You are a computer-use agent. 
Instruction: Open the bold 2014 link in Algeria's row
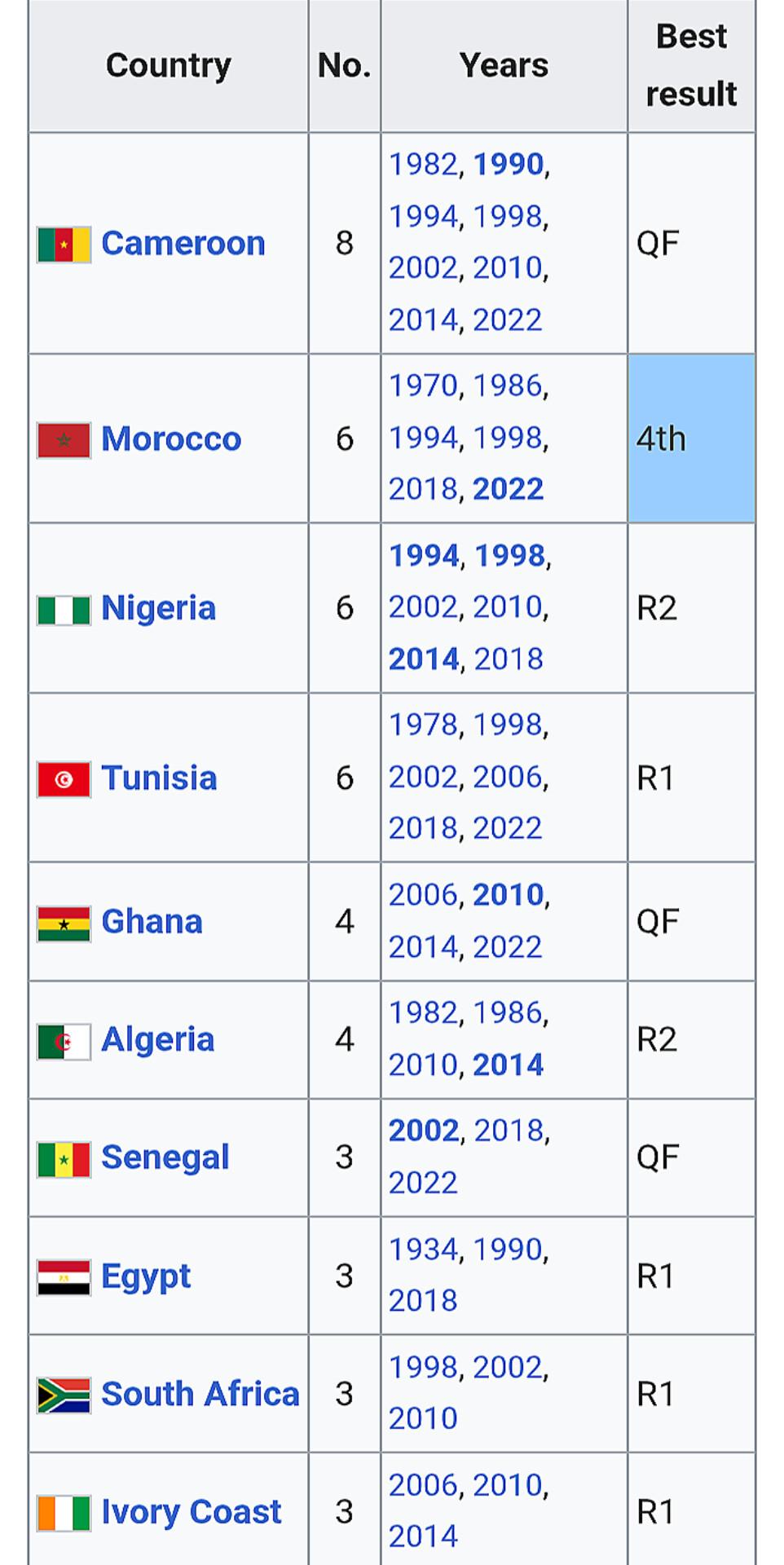click(x=509, y=1065)
